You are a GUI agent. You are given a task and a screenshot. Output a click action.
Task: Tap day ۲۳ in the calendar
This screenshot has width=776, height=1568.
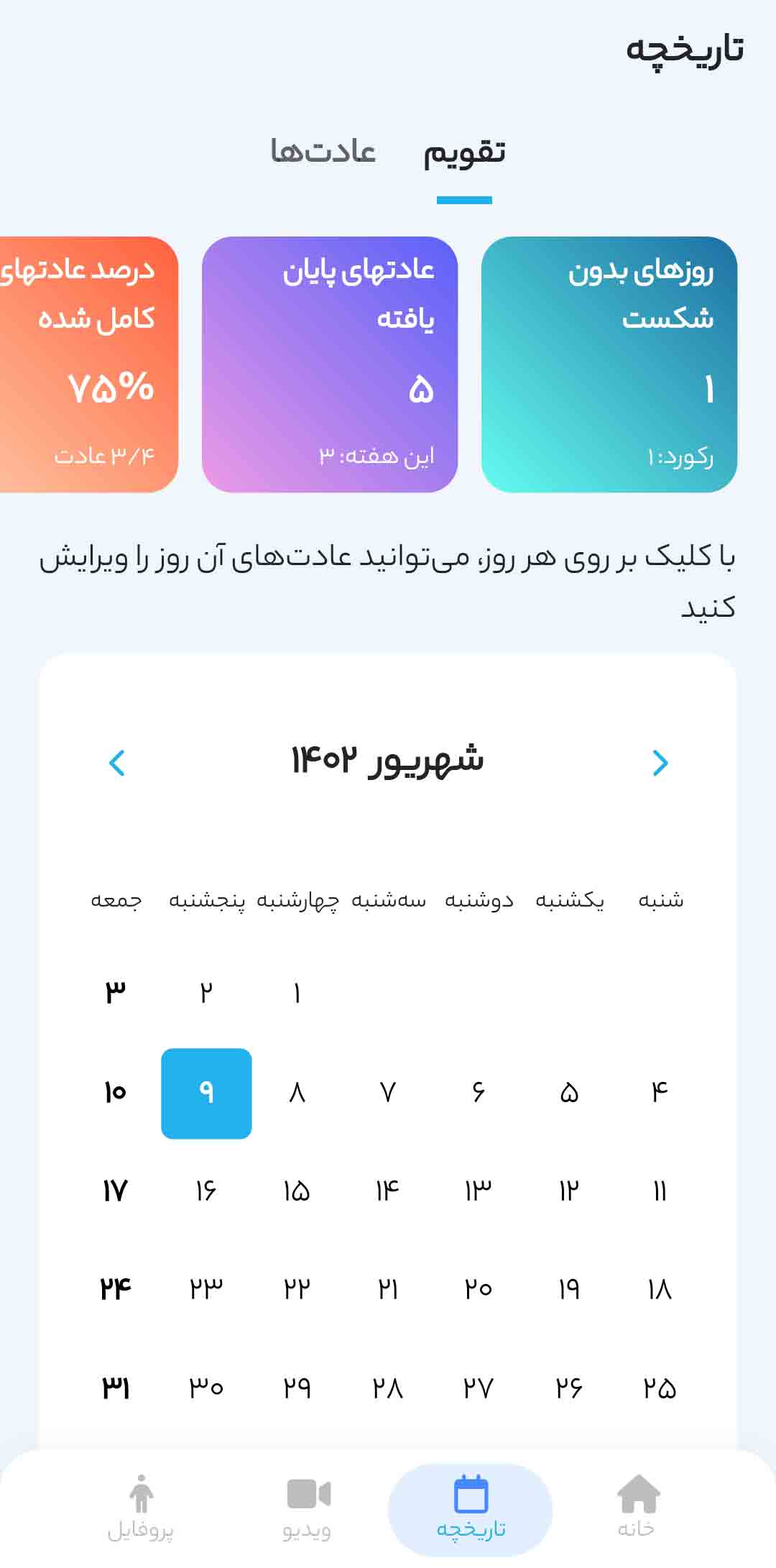coord(206,1289)
